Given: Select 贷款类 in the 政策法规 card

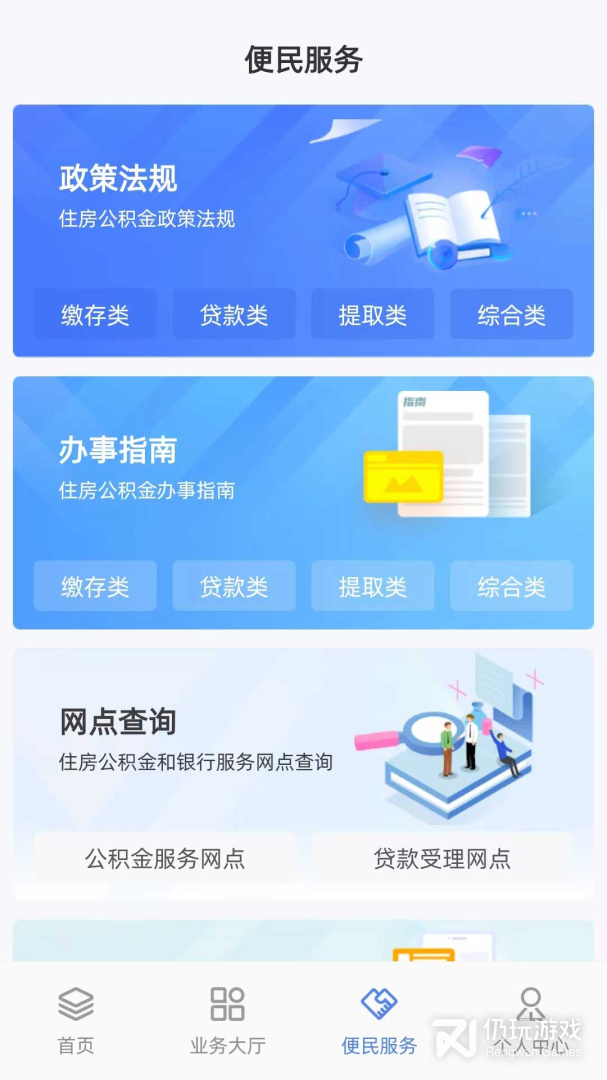Looking at the screenshot, I should coord(234,315).
